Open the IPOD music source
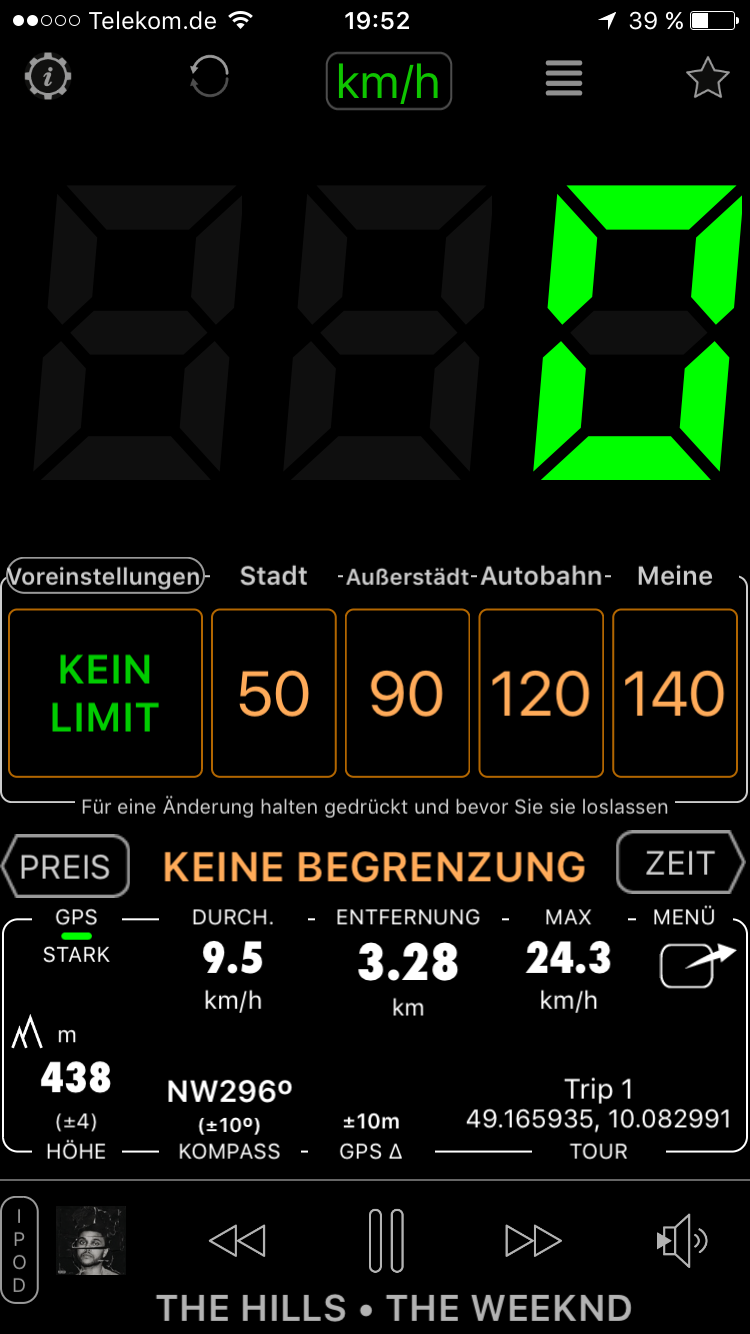This screenshot has width=750, height=1334. pyautogui.click(x=20, y=1250)
